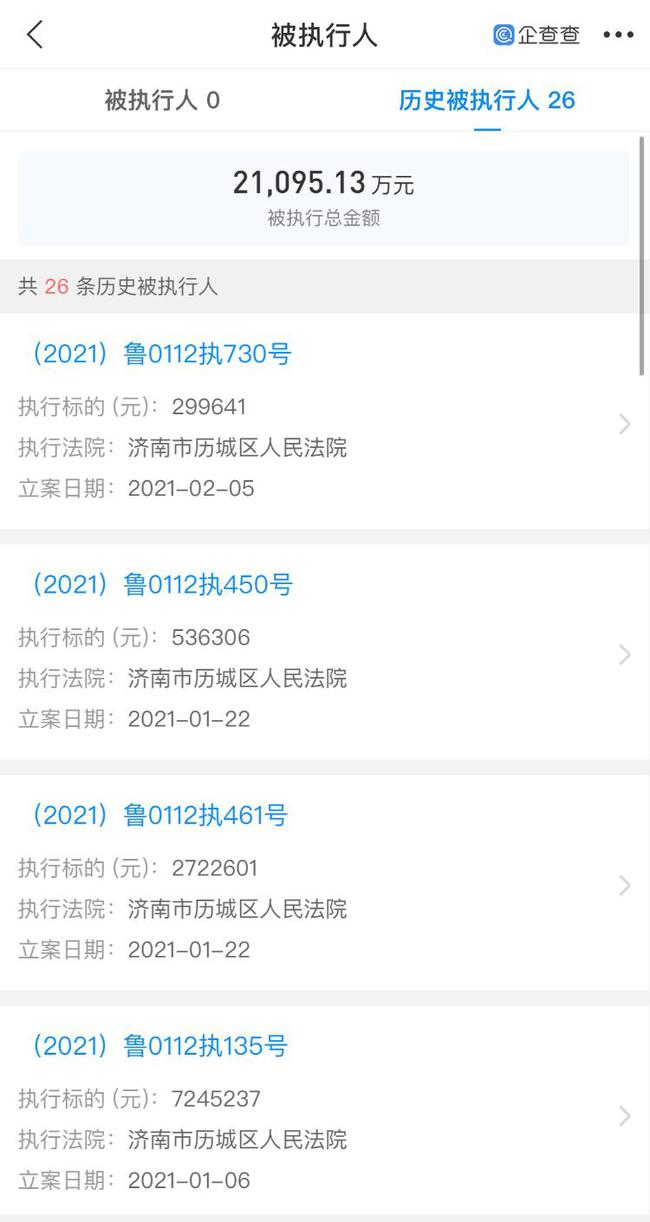Go back using the top-left arrow
This screenshot has width=650, height=1222.
(x=35, y=35)
